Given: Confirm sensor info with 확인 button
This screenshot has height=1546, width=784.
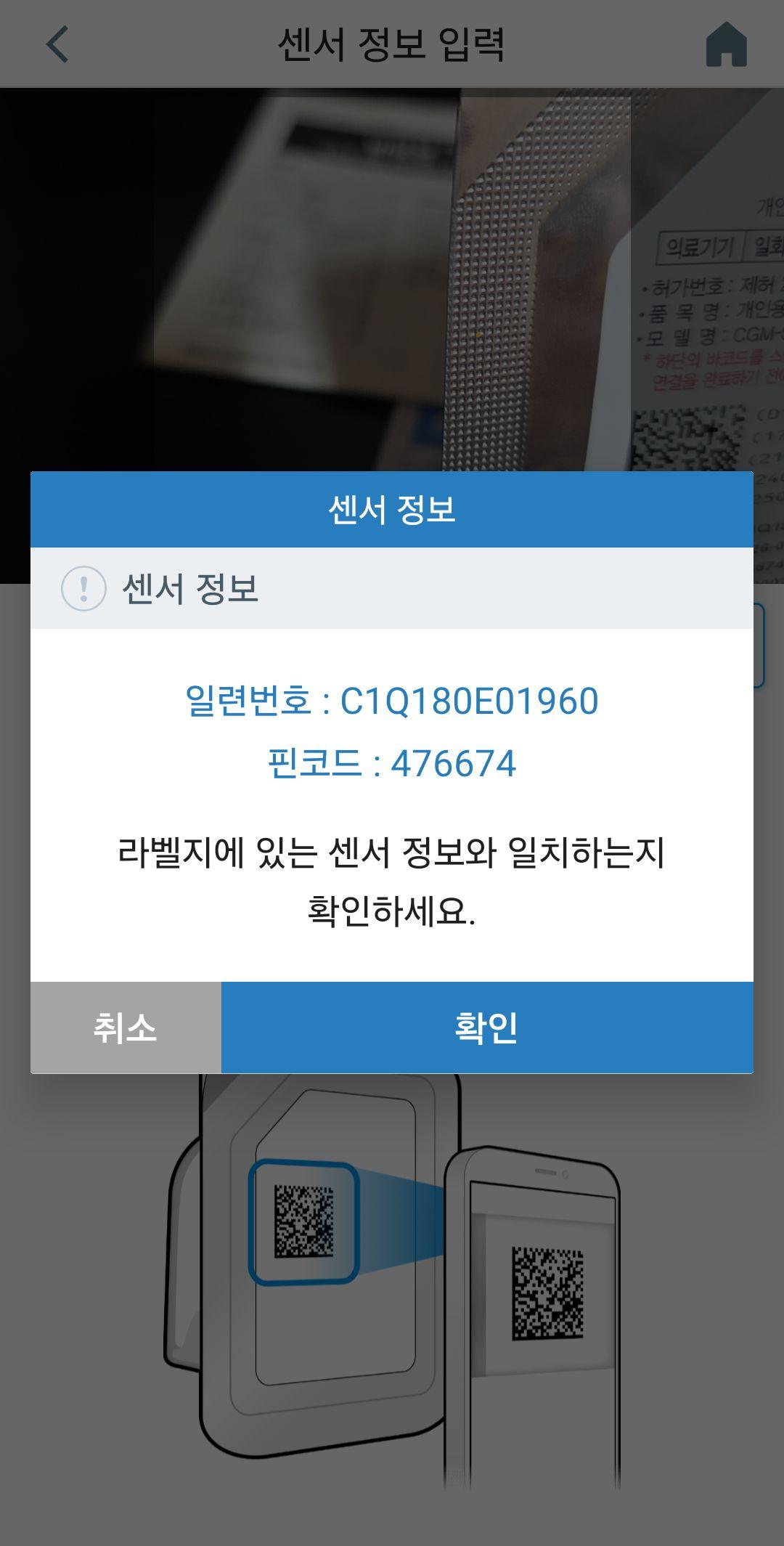Looking at the screenshot, I should [486, 1027].
